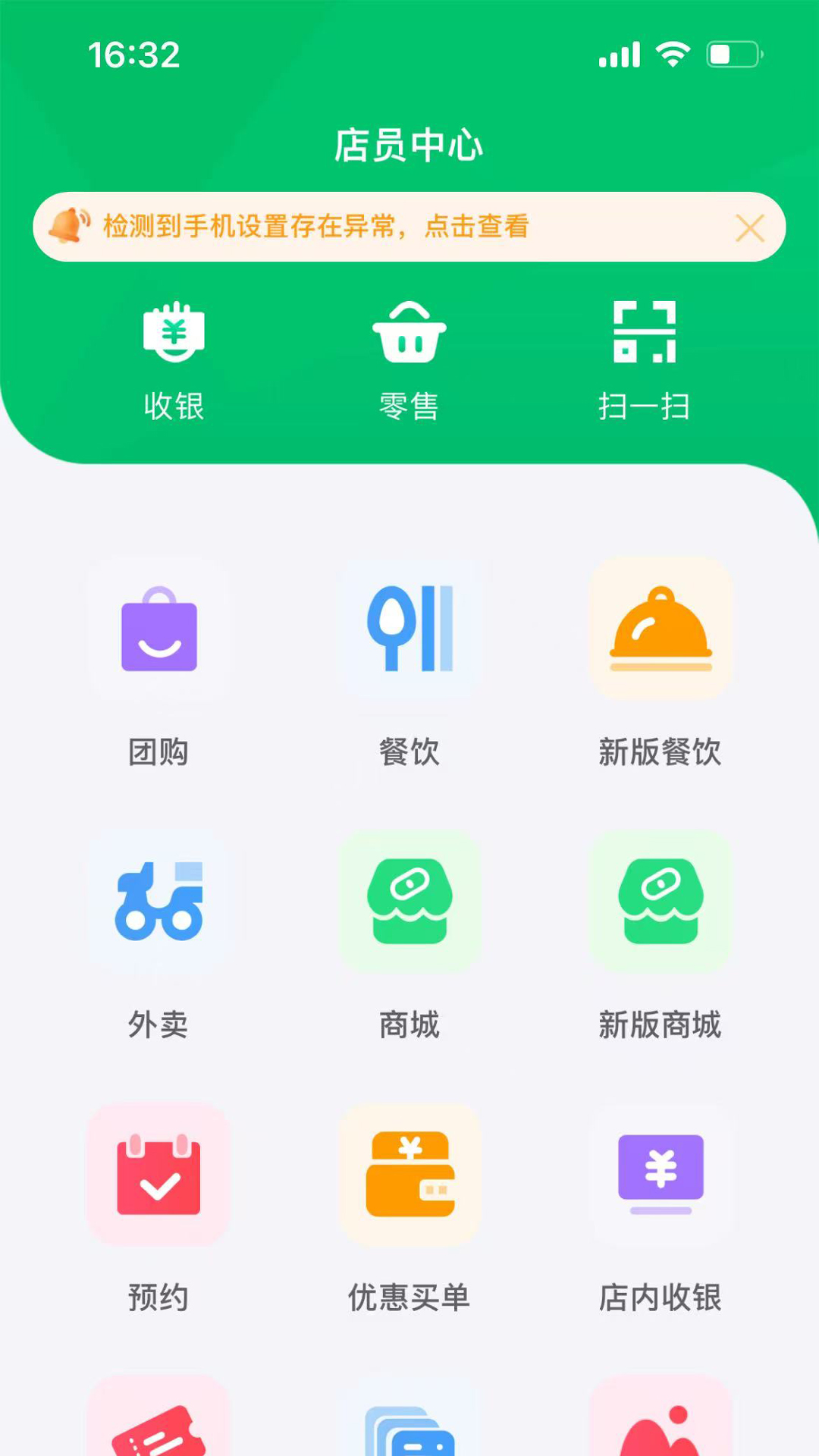Image resolution: width=819 pixels, height=1456 pixels.
Task: View the 检测到手机设置存在异常 notice
Action: coord(315,227)
